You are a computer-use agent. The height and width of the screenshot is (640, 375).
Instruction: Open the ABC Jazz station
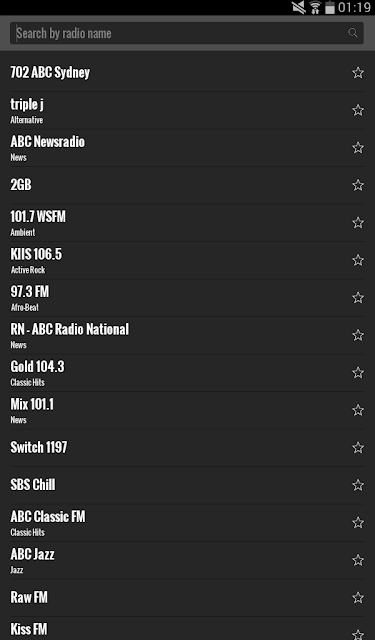(186, 560)
